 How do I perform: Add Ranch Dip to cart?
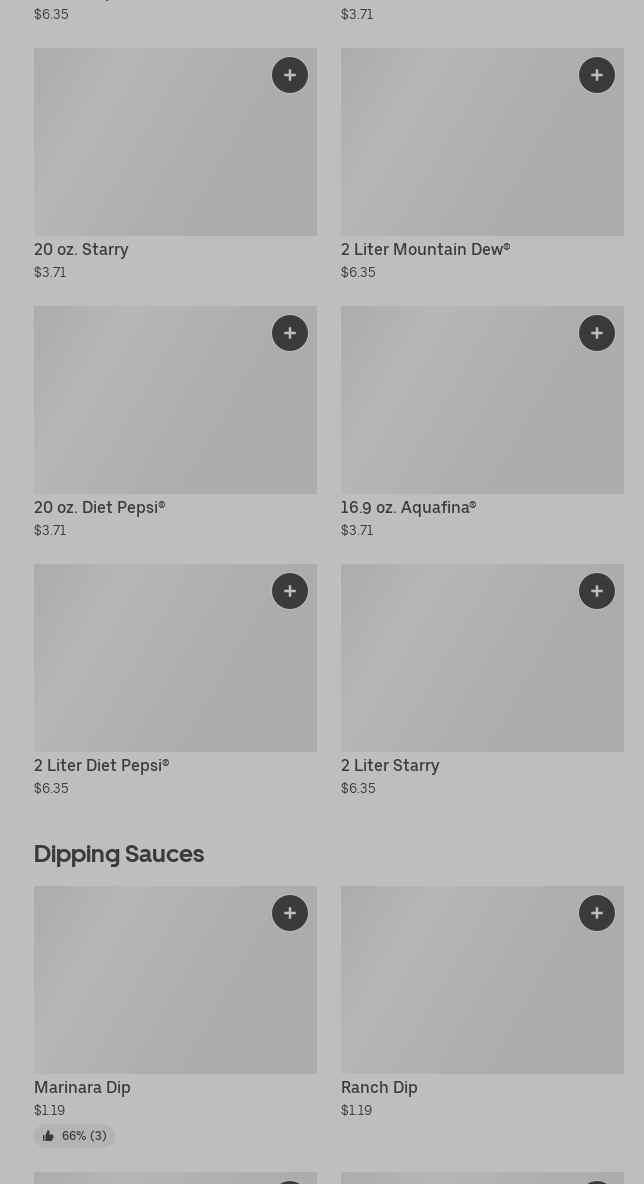coord(597,913)
